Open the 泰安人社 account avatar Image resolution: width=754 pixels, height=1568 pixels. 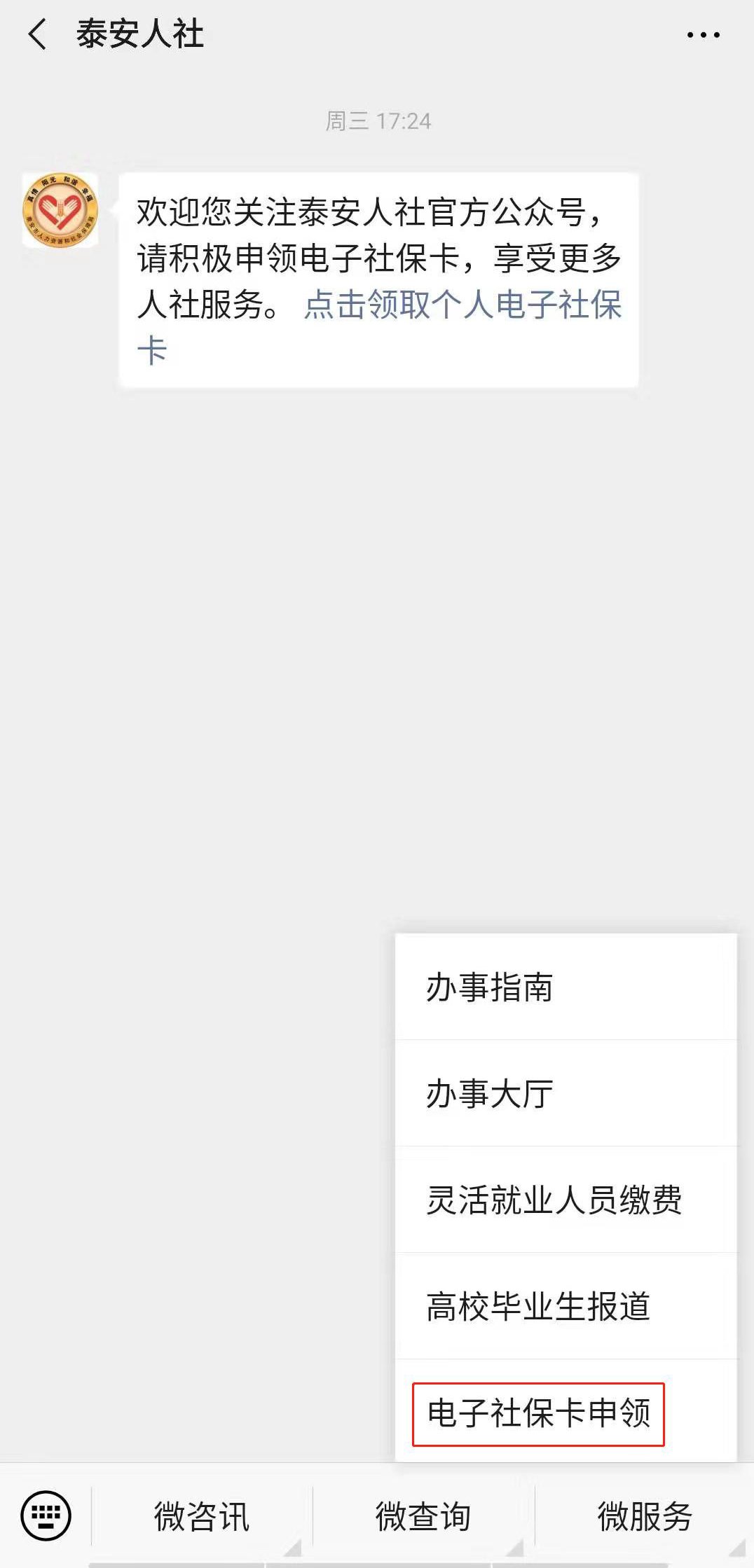60,211
